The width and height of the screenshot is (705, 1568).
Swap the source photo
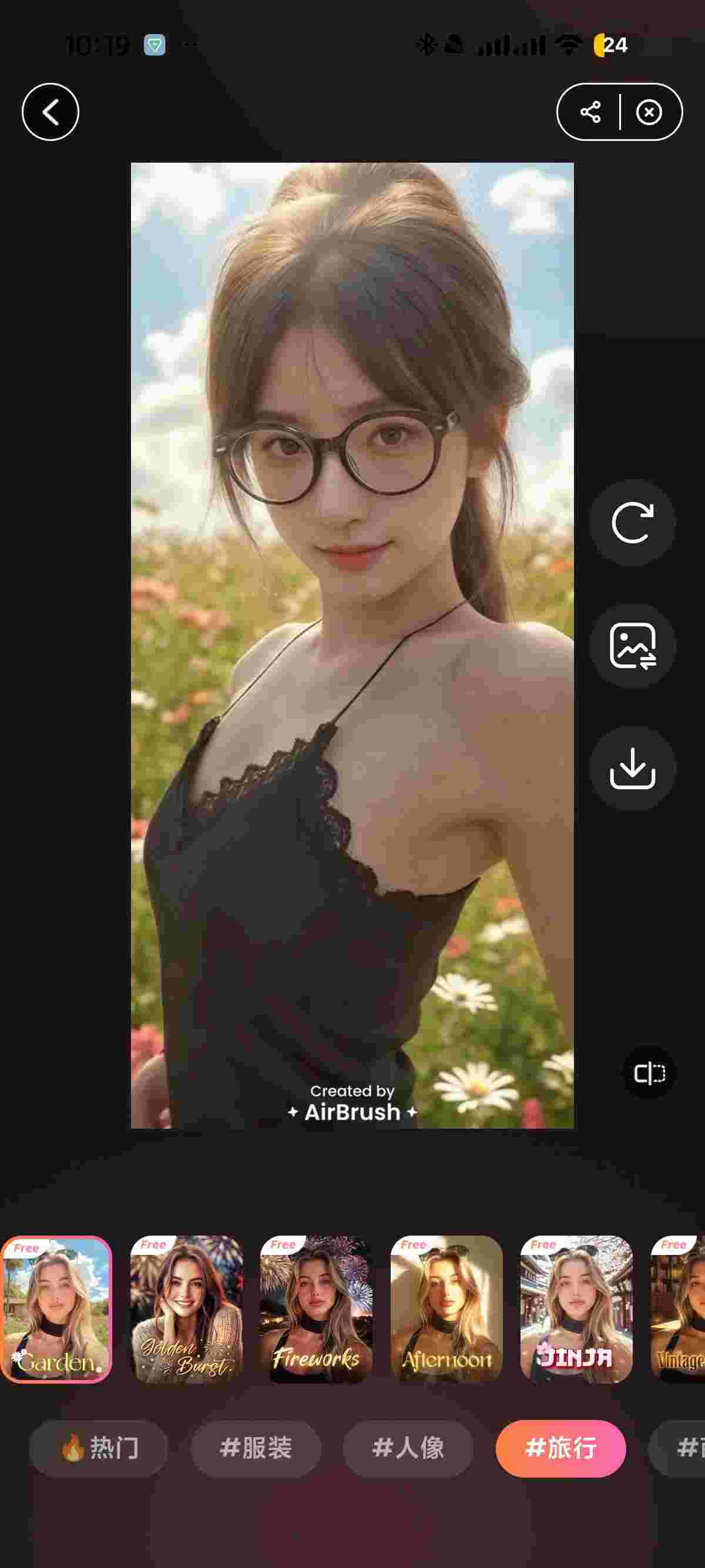coord(632,645)
